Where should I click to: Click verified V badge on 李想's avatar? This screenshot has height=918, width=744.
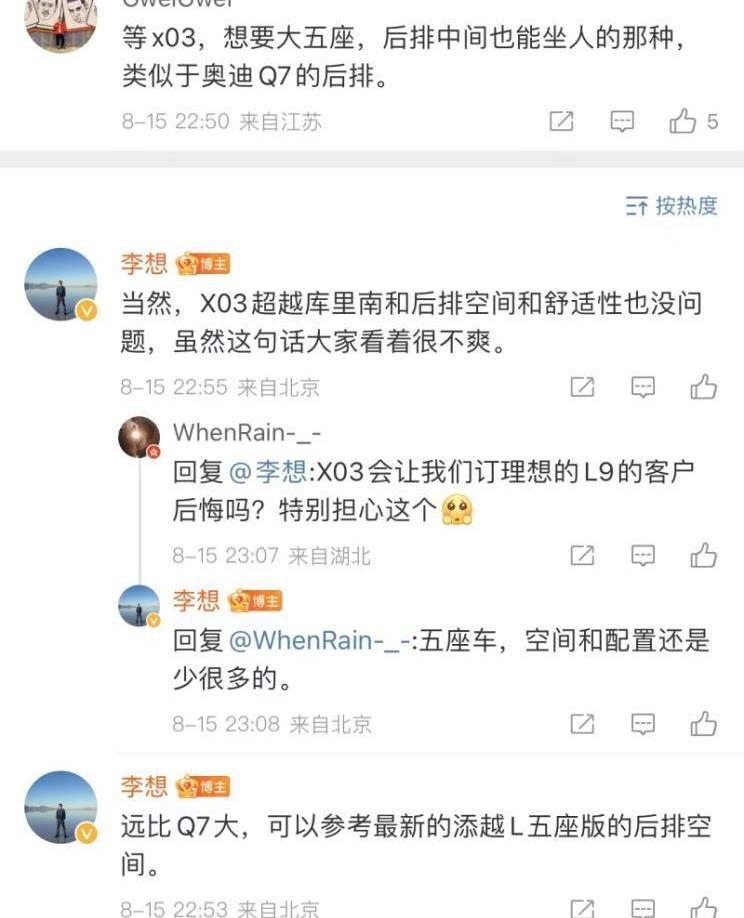tap(88, 307)
